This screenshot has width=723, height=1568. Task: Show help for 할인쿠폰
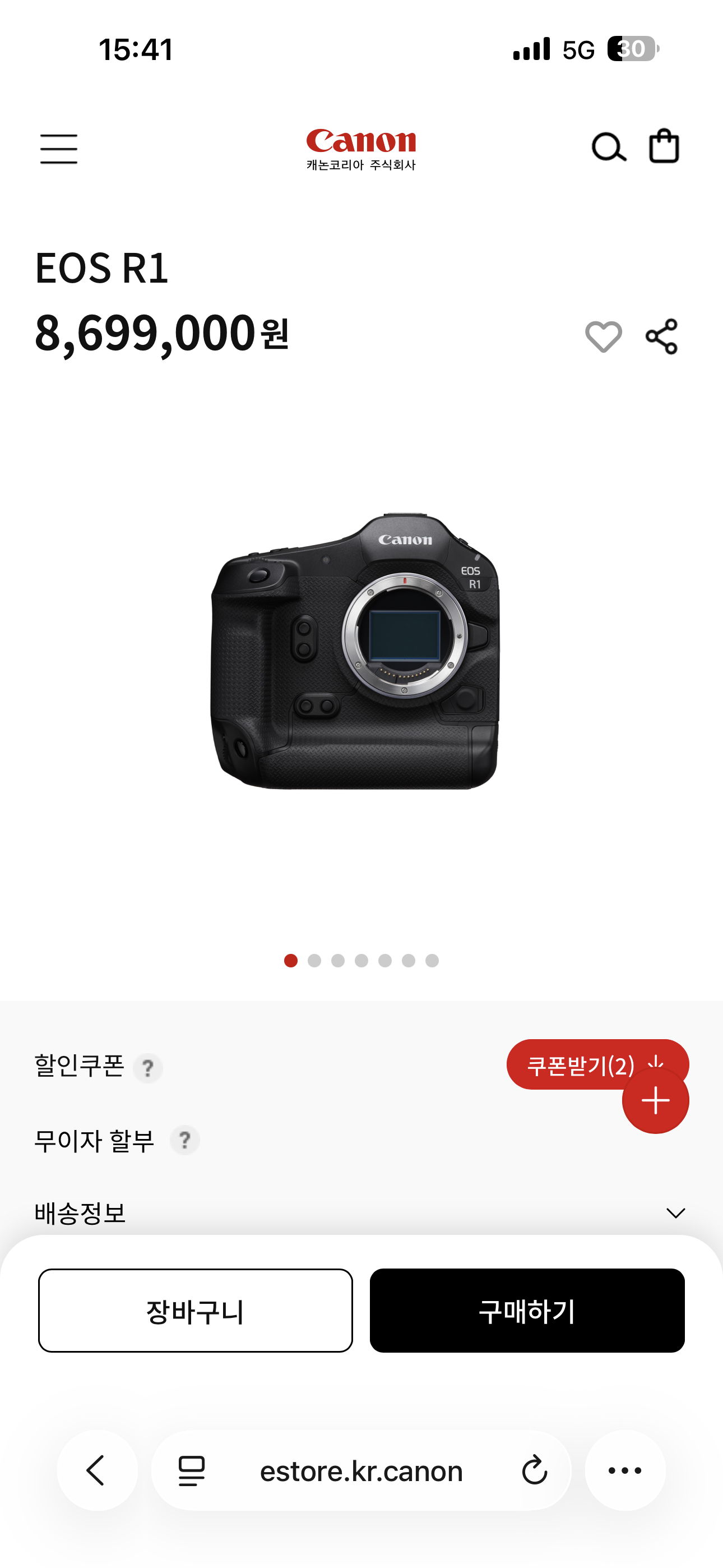148,1068
